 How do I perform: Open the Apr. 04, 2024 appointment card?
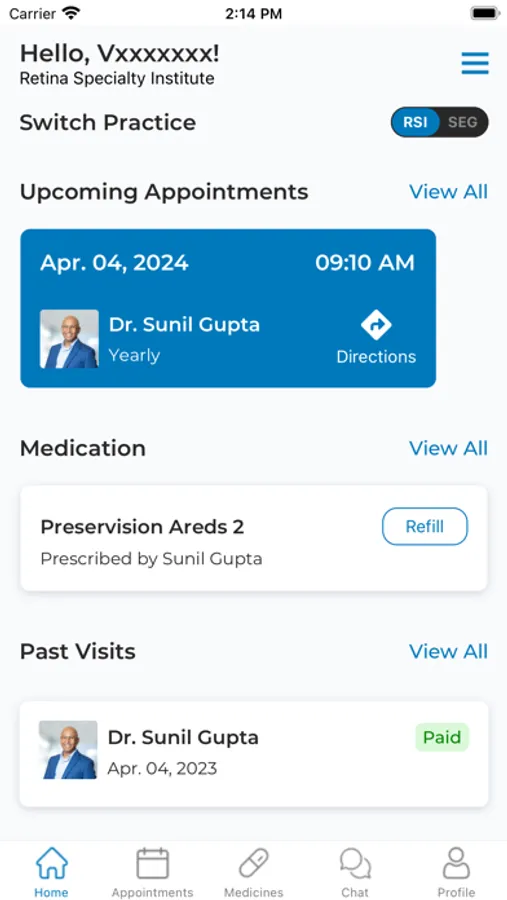point(228,308)
